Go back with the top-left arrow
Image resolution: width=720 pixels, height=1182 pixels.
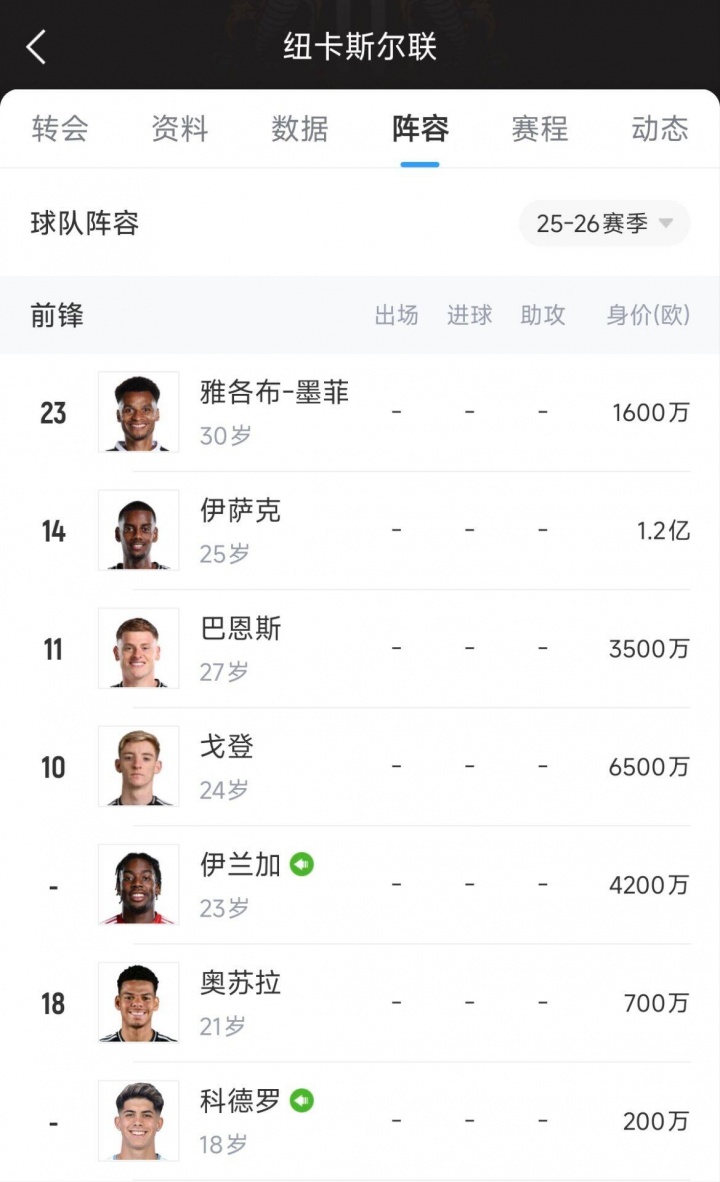pyautogui.click(x=36, y=47)
